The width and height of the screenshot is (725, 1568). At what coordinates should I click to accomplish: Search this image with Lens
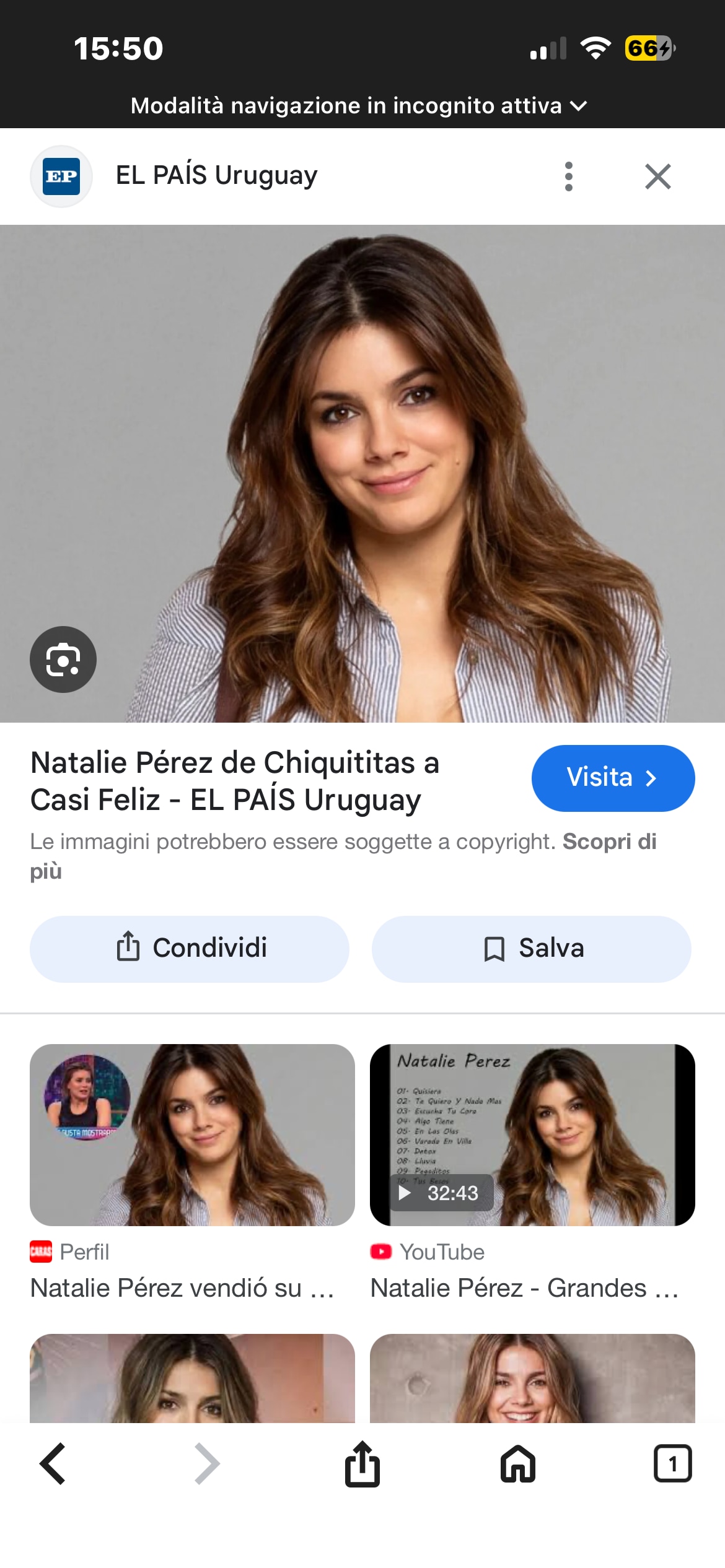(x=63, y=660)
